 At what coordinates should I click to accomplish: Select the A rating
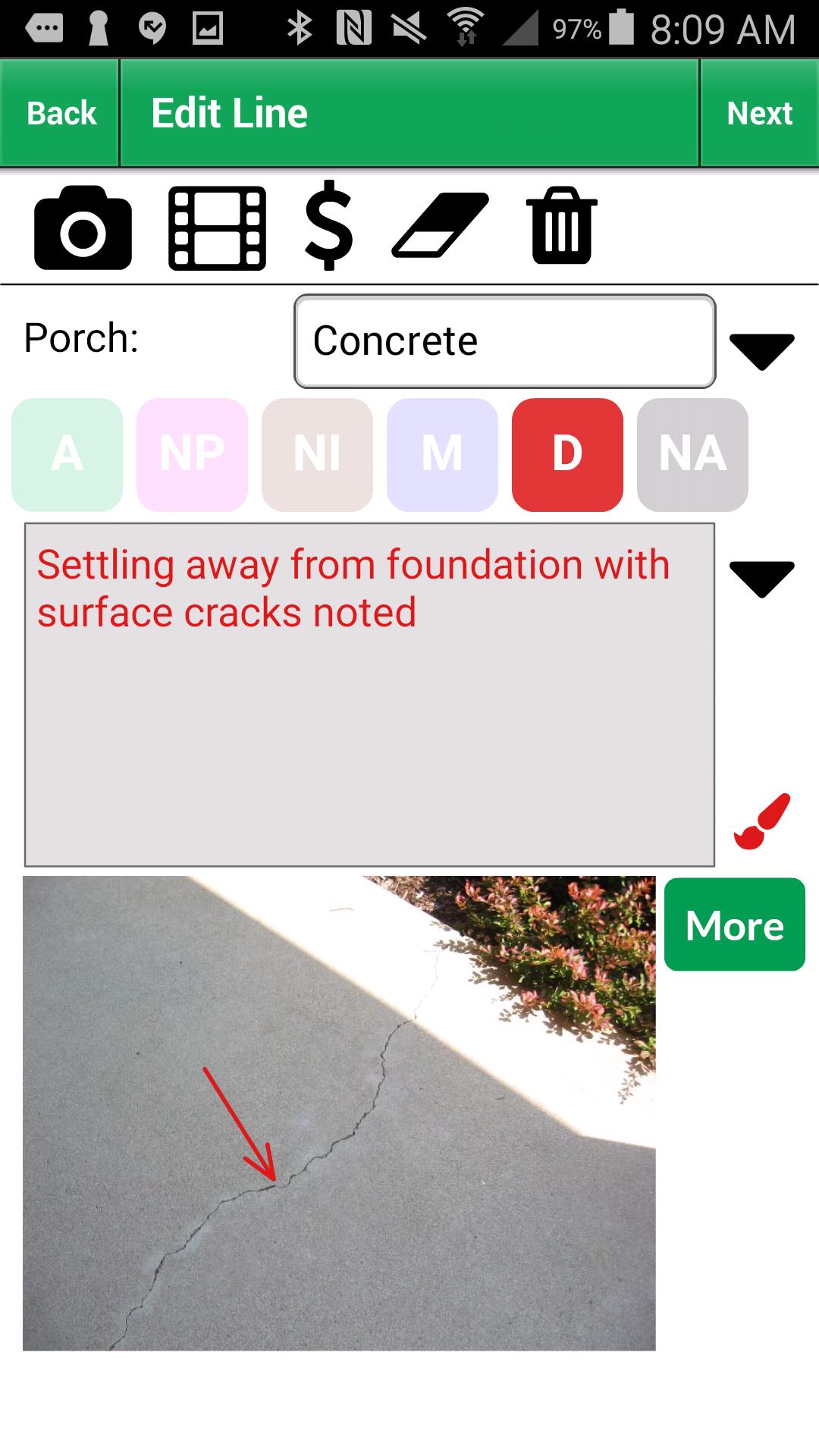pos(67,454)
